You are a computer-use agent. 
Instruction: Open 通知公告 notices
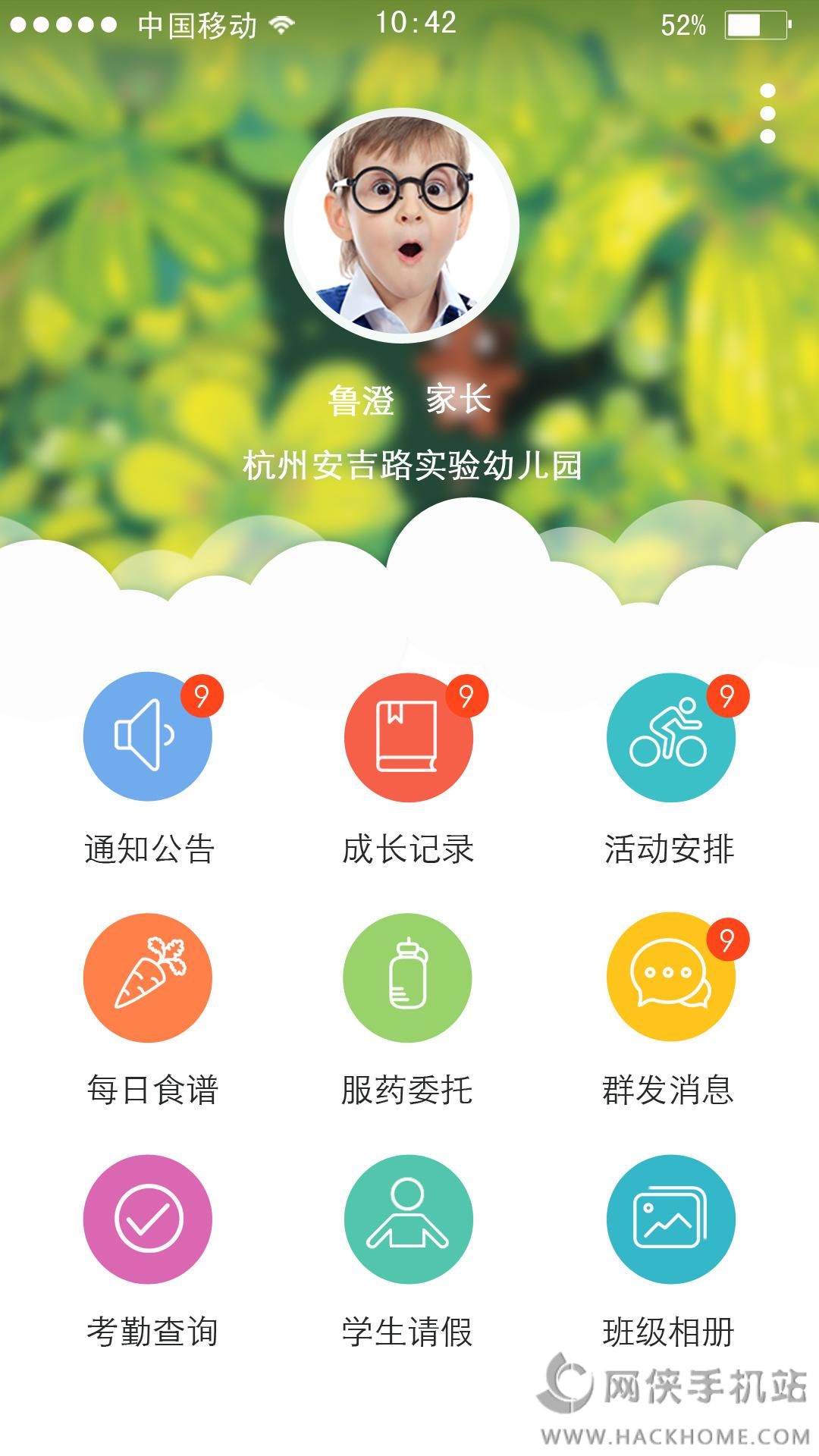pyautogui.click(x=148, y=736)
